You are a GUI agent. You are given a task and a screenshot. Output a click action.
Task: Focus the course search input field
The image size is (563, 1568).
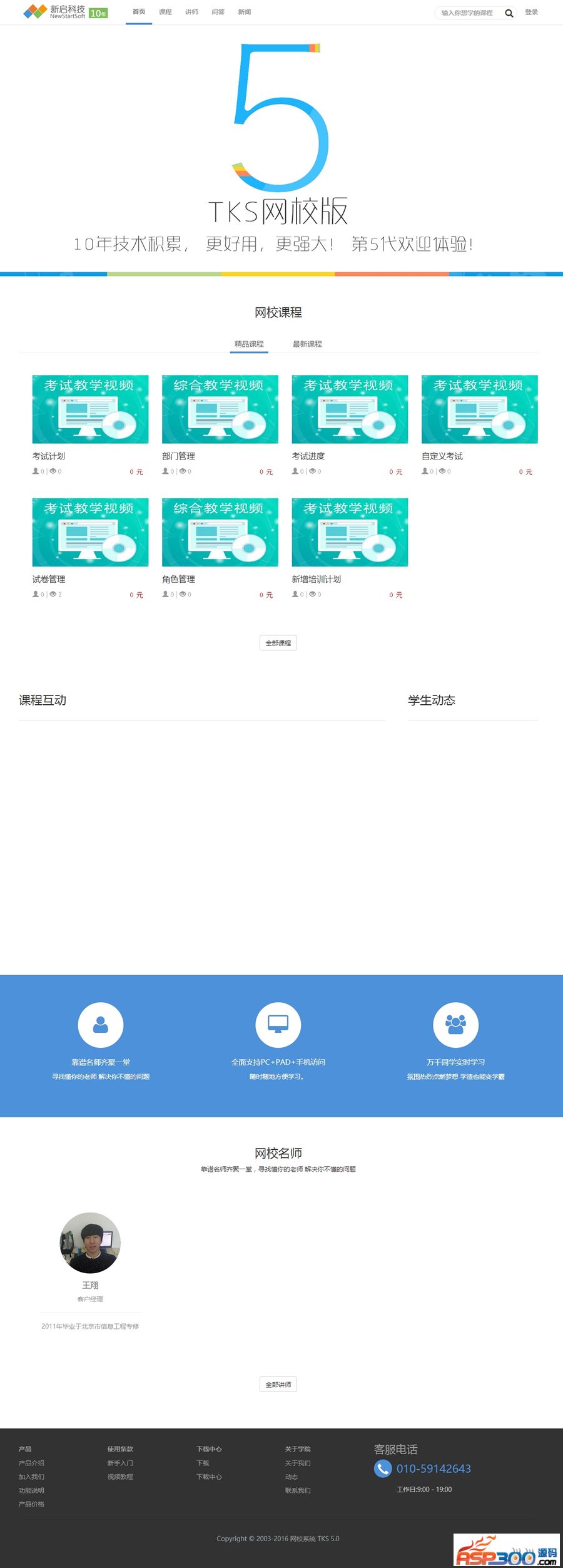tap(468, 13)
